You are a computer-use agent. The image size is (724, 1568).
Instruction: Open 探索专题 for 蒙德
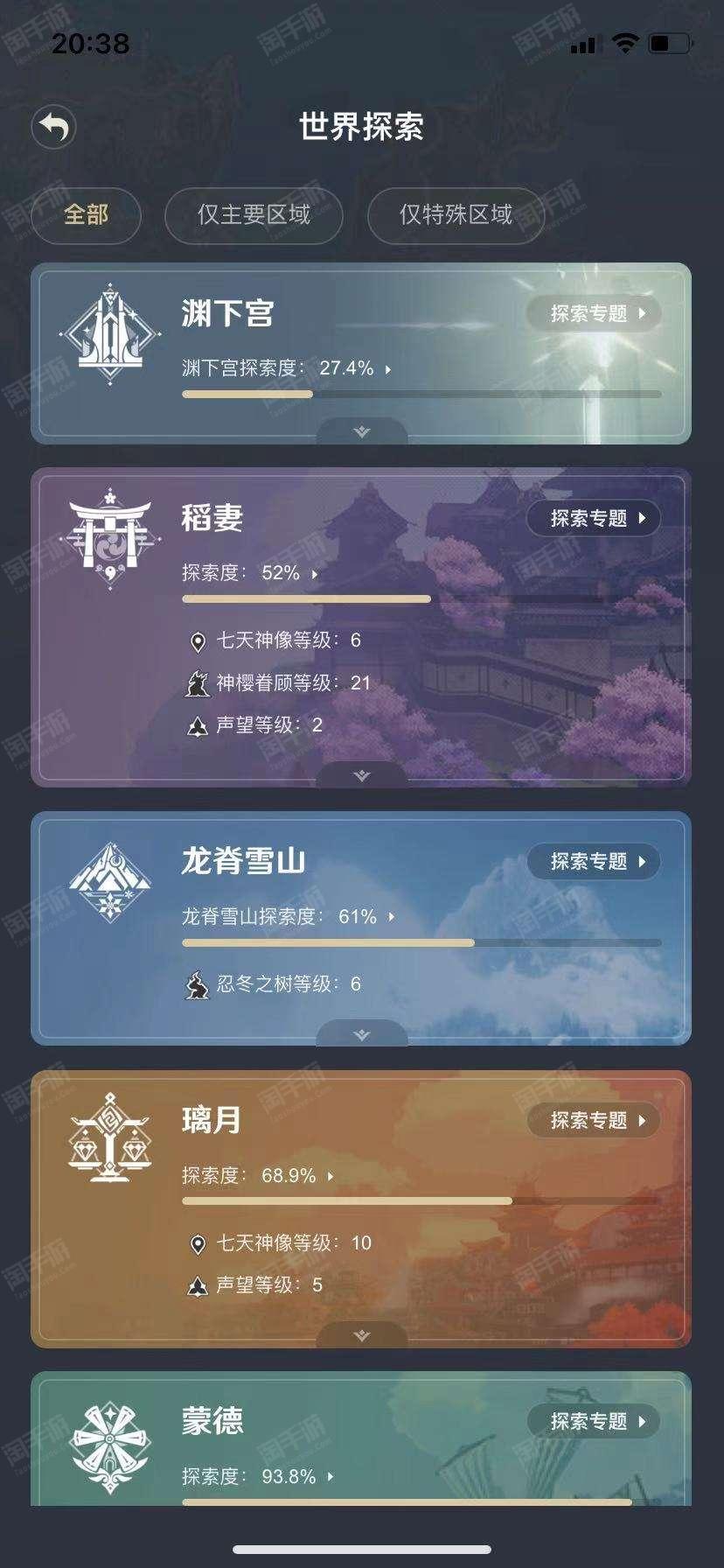click(x=594, y=1422)
